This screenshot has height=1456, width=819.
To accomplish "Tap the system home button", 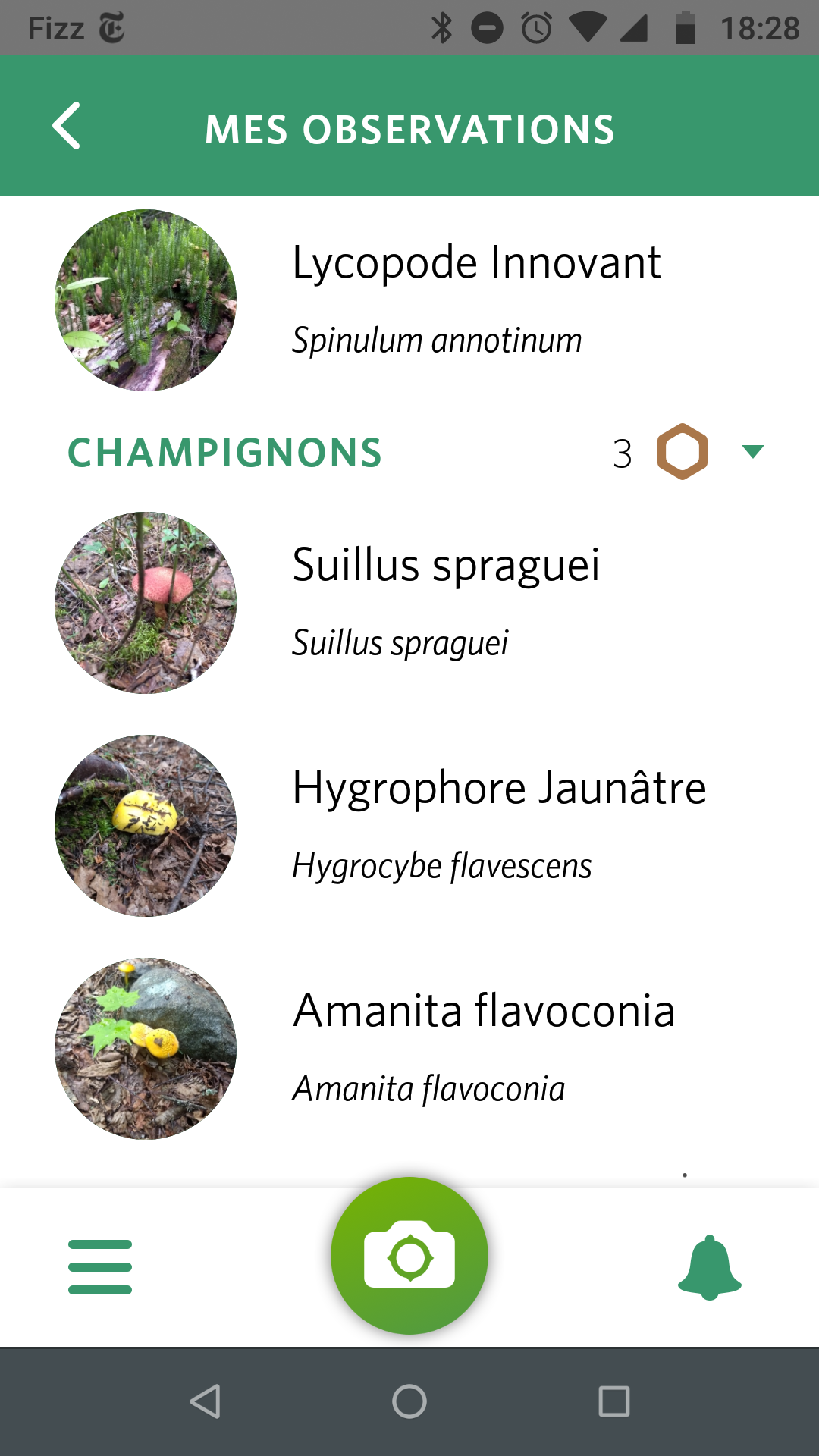I will click(x=409, y=1401).
